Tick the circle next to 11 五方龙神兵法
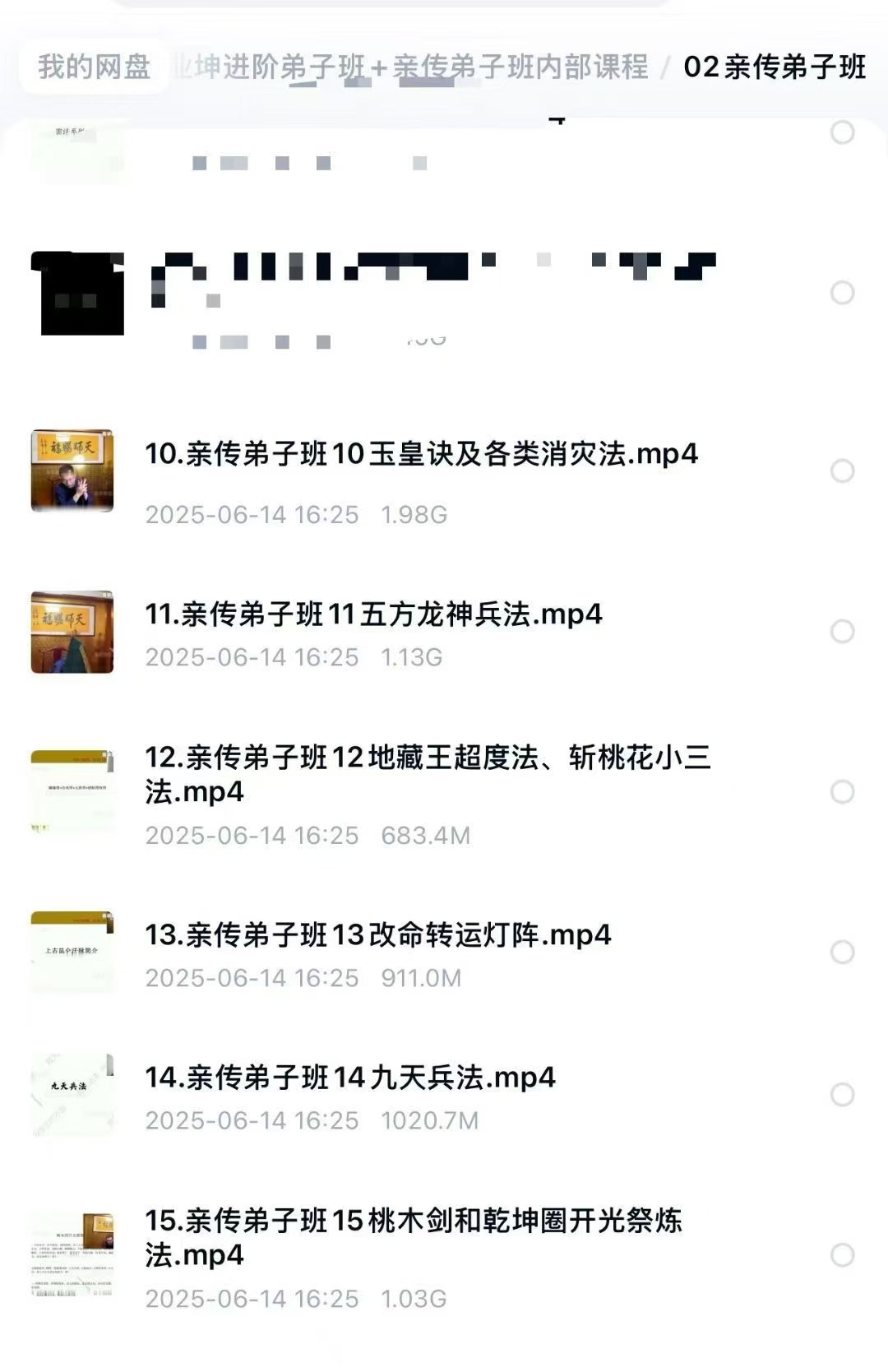Image resolution: width=888 pixels, height=1372 pixels. (x=842, y=631)
